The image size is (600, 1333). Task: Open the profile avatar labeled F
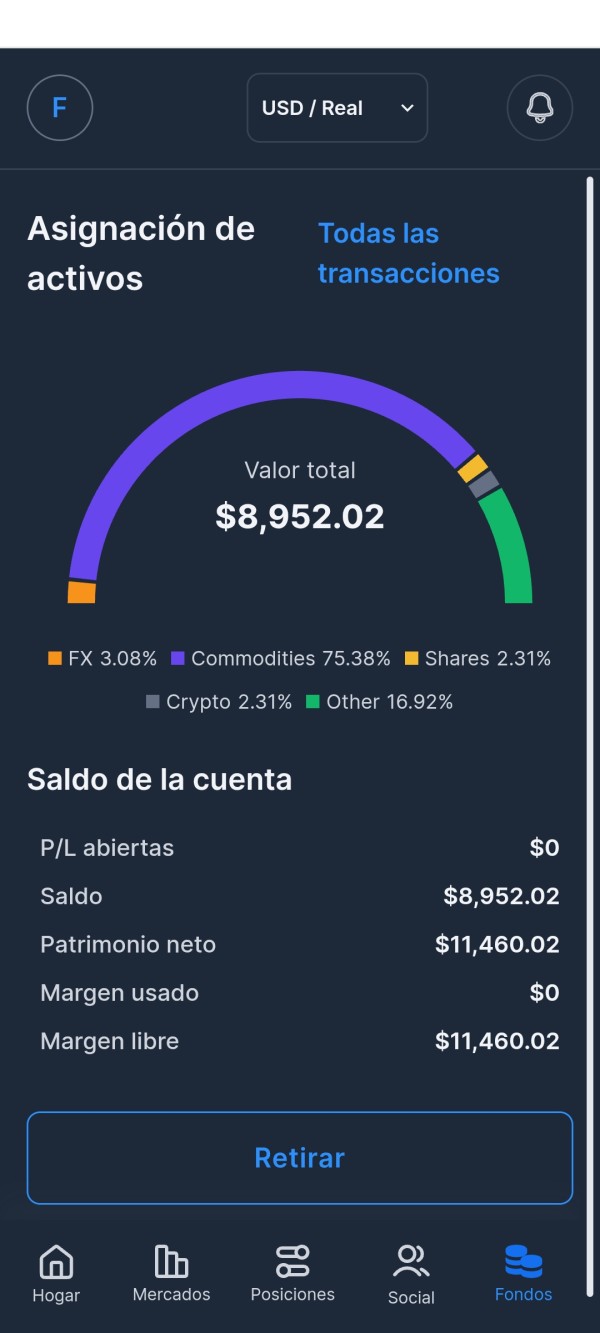tap(60, 107)
